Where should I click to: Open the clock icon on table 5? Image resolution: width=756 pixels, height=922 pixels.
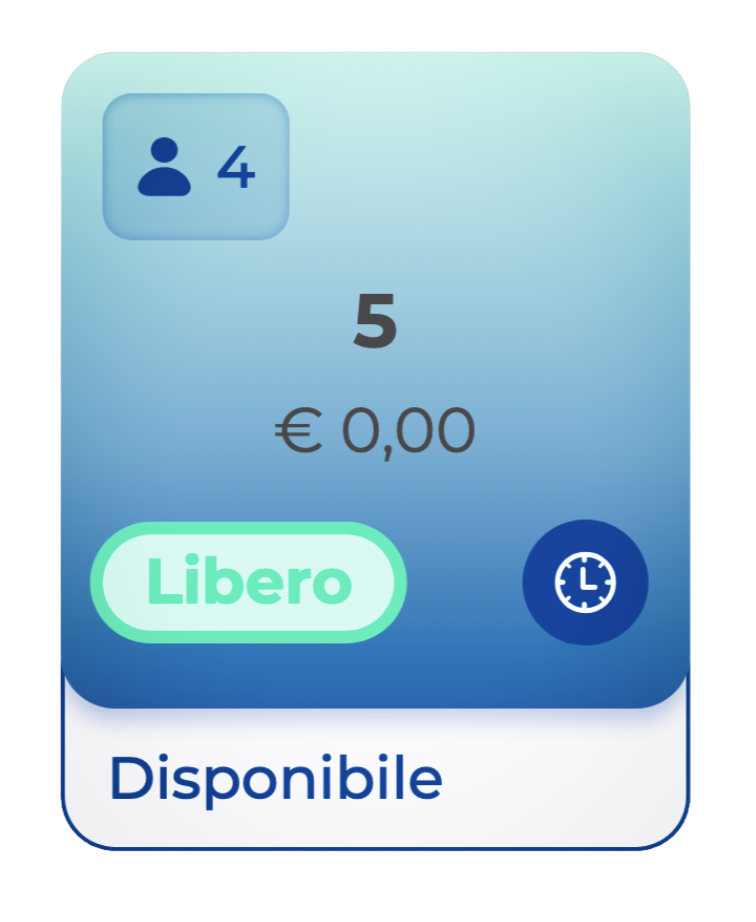(x=585, y=582)
